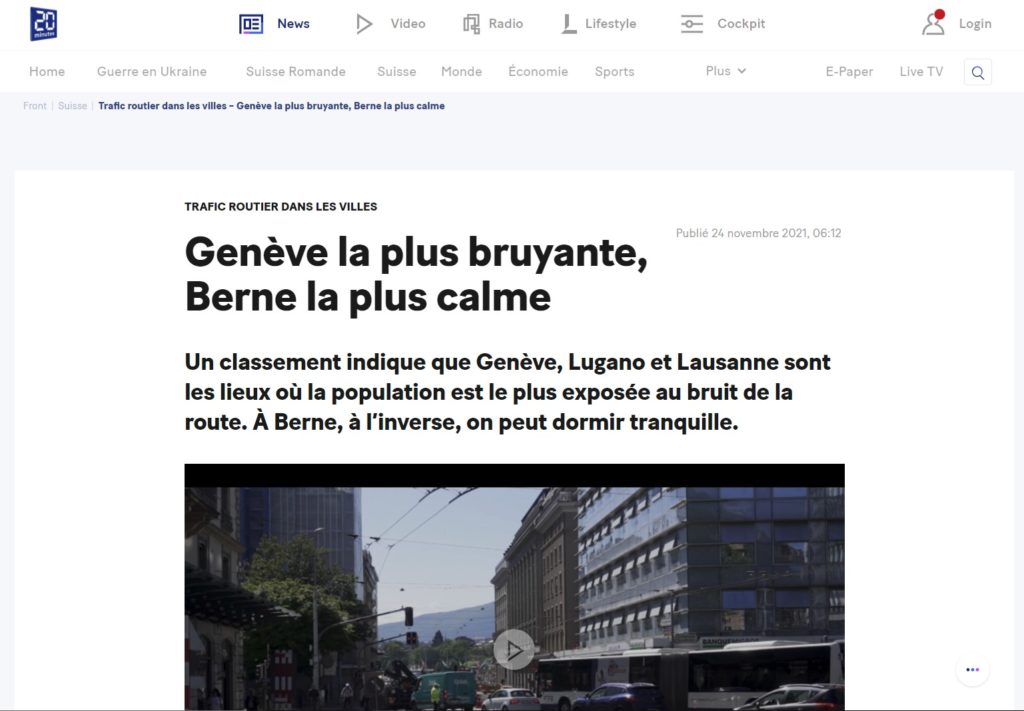Browse the Monde category
The height and width of the screenshot is (711, 1024).
click(462, 72)
